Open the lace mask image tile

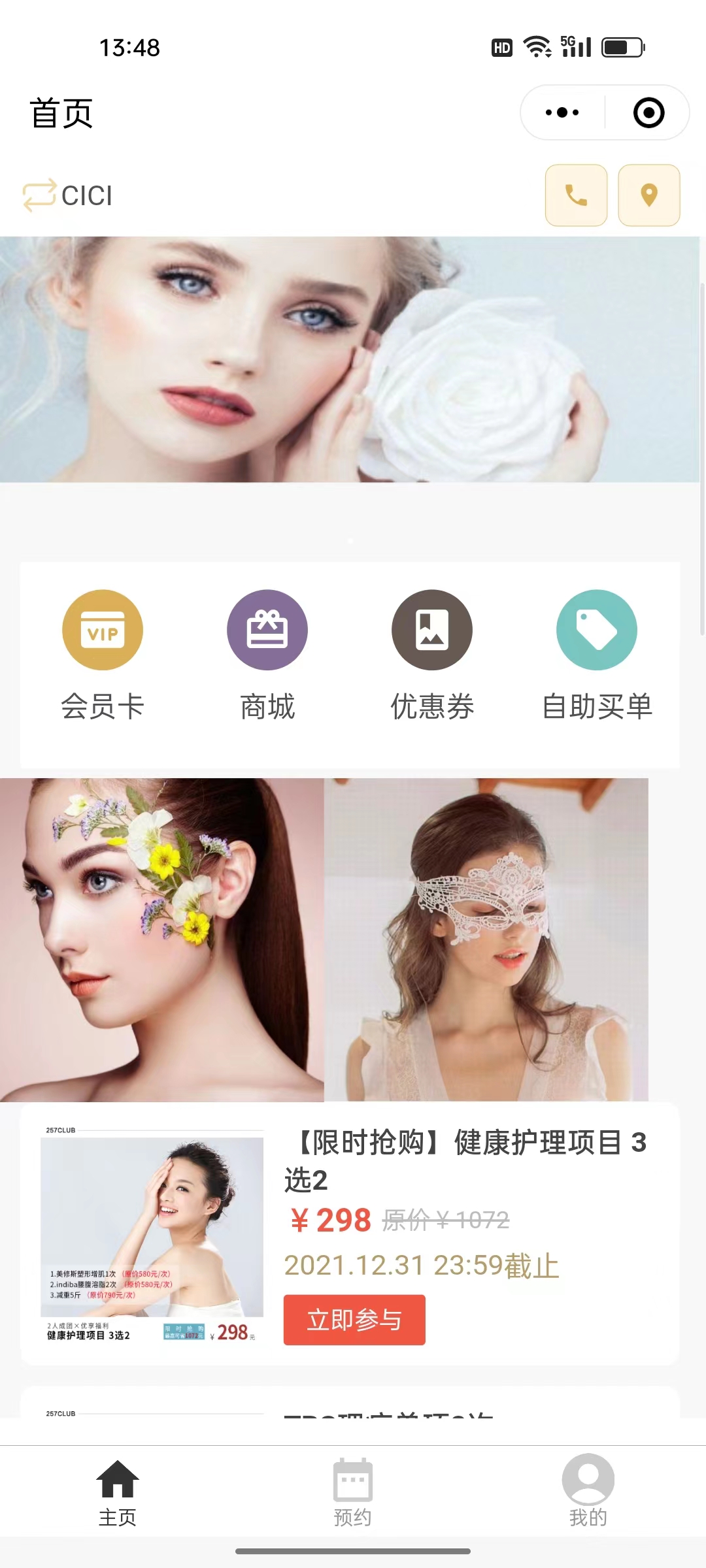tap(486, 939)
